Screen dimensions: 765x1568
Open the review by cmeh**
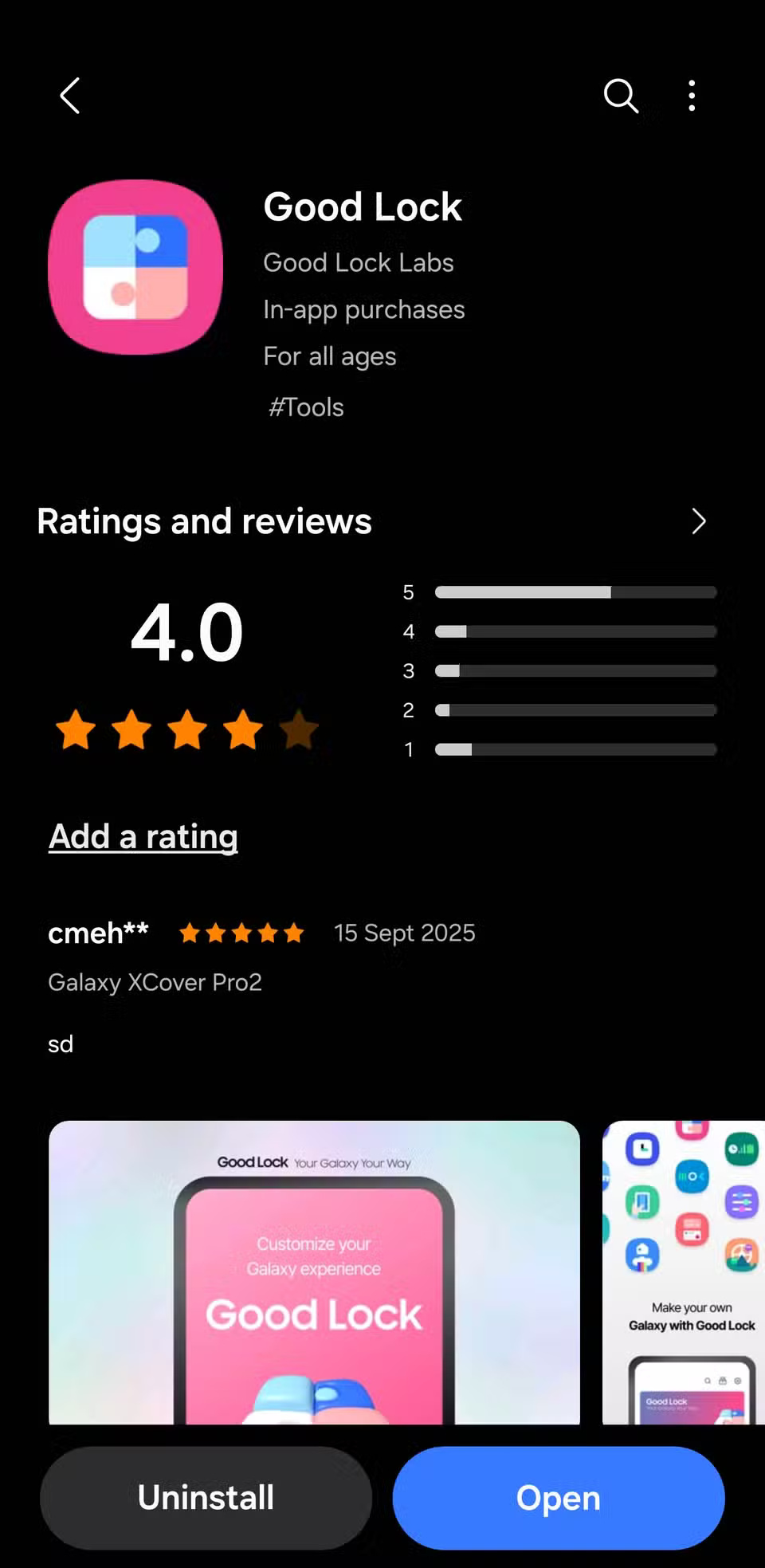tap(261, 984)
